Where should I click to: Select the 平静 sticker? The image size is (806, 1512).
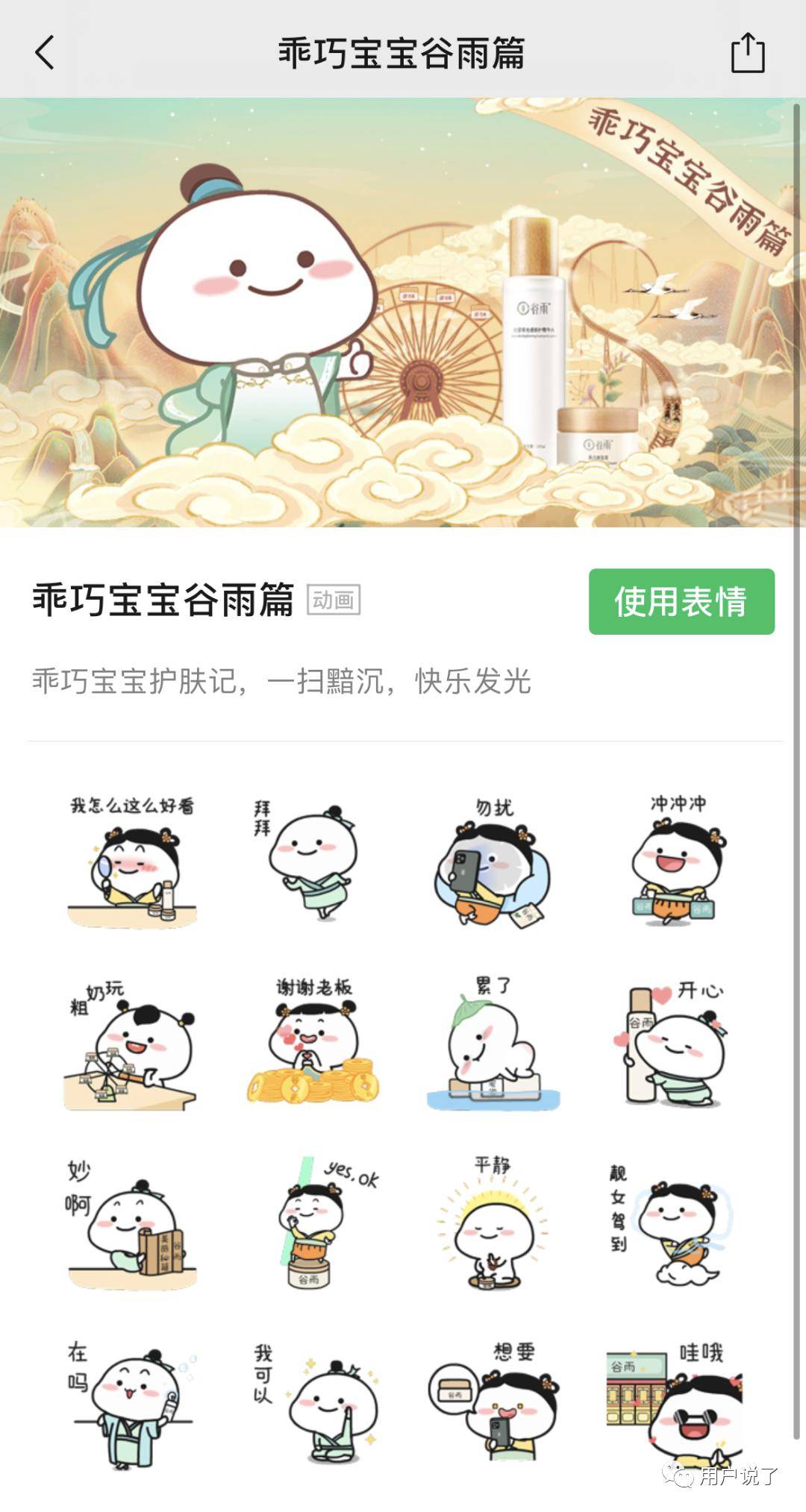pos(493,1223)
